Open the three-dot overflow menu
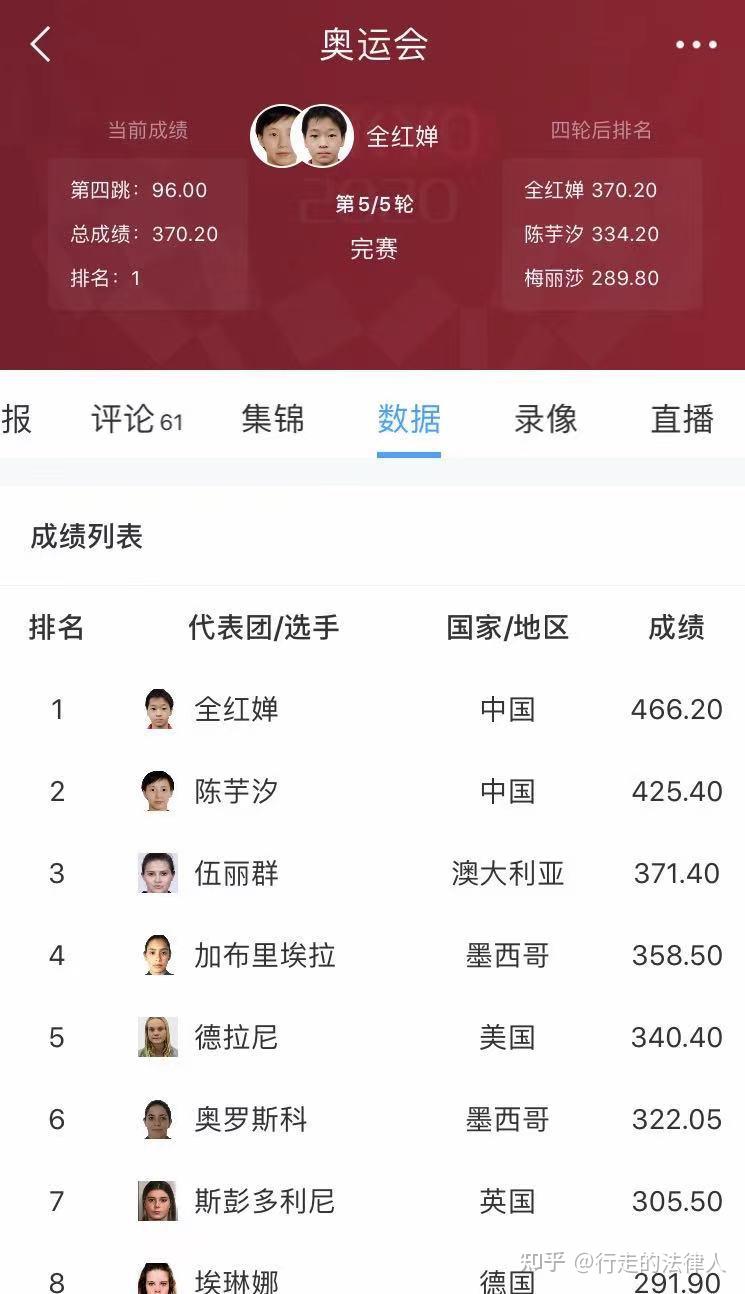 (696, 45)
